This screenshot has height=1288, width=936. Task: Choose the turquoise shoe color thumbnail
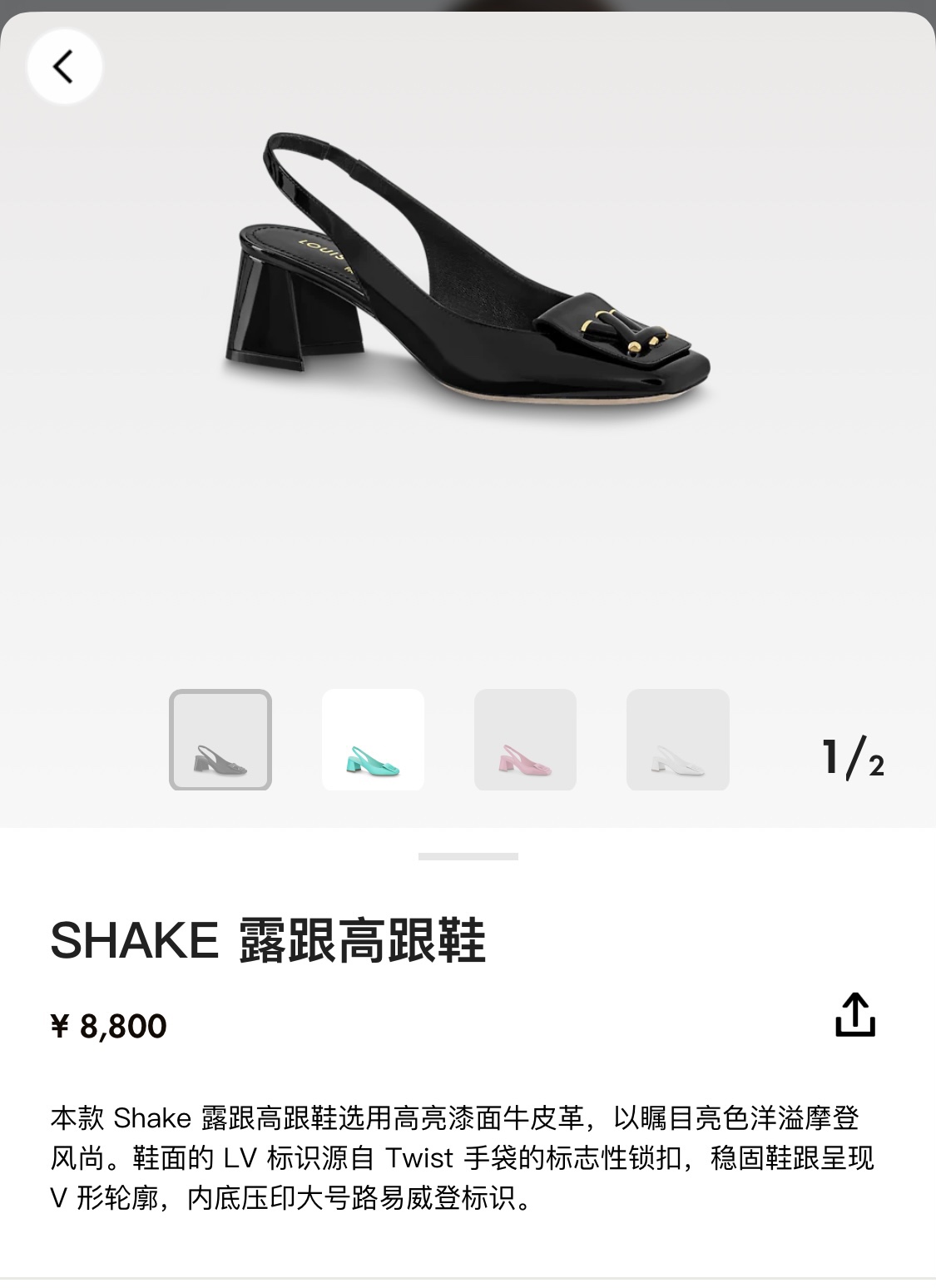tap(373, 740)
